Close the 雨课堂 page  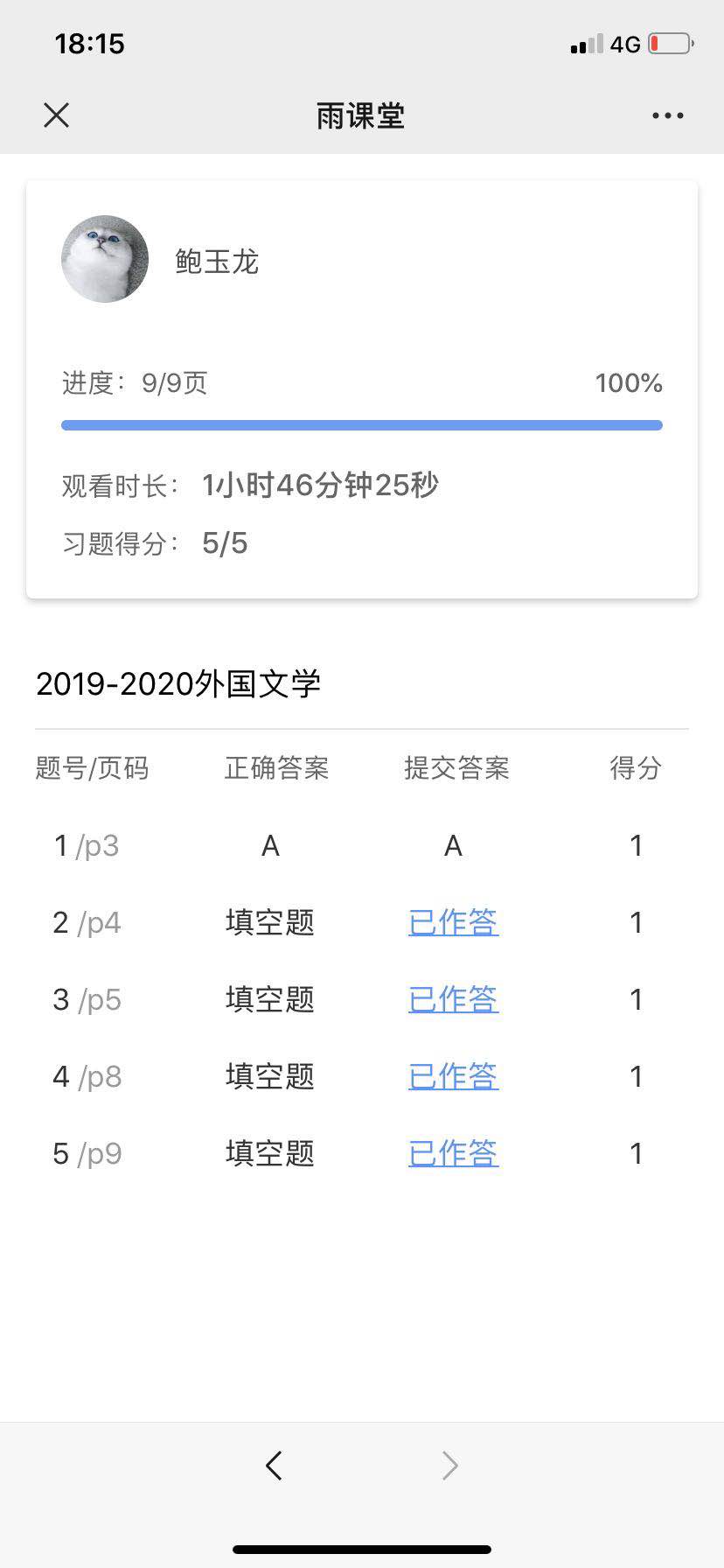(x=56, y=115)
